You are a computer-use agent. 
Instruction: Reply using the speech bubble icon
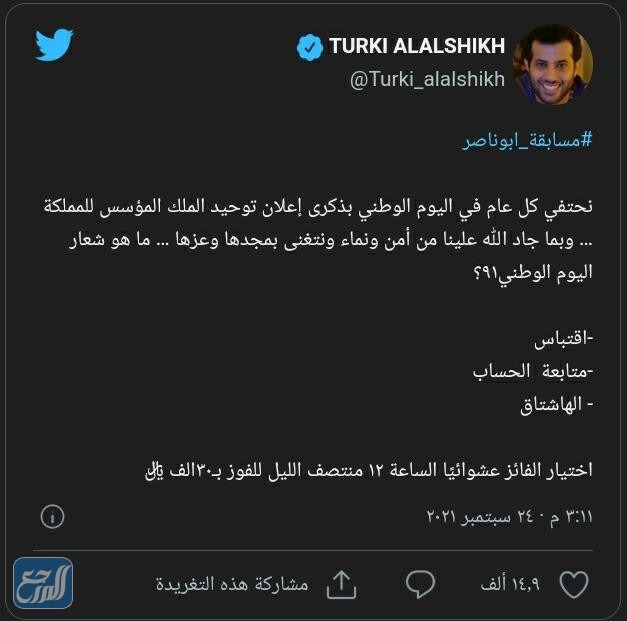[x=421, y=583]
